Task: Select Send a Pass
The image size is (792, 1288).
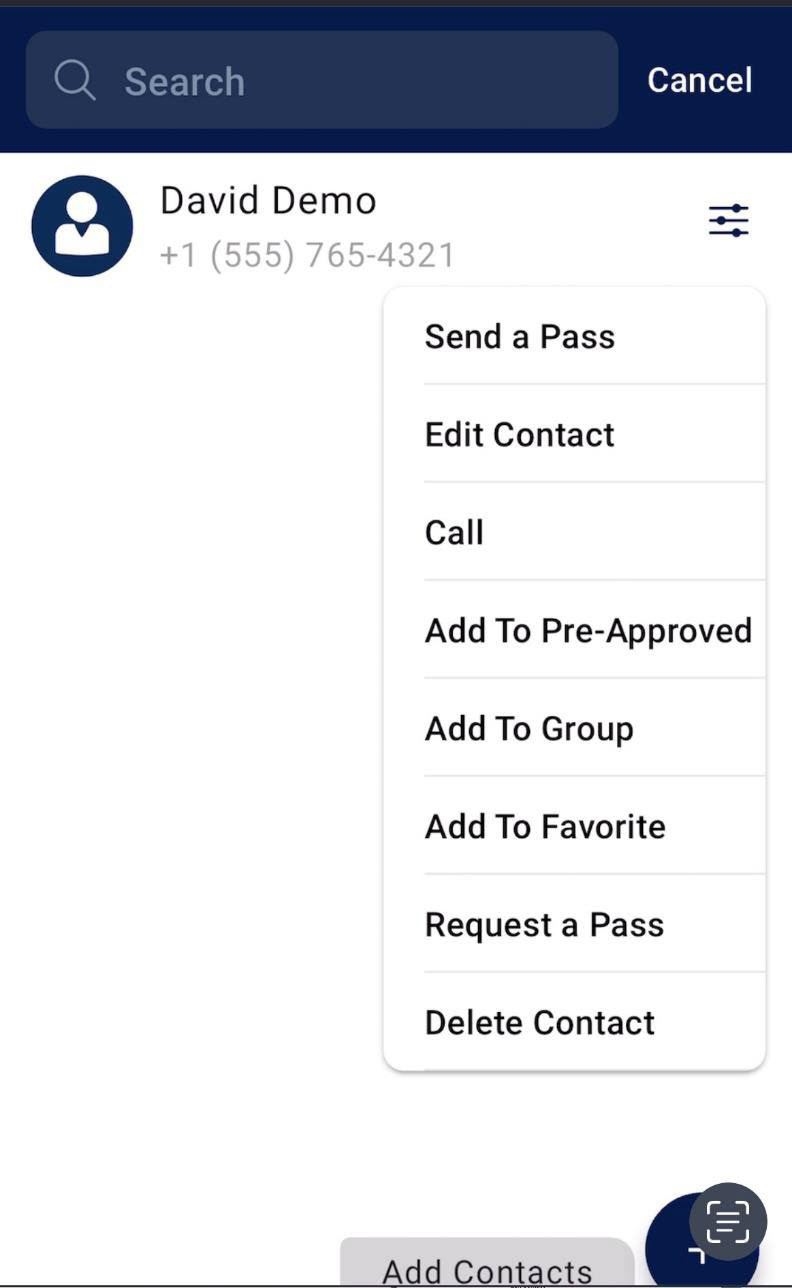Action: (x=520, y=337)
